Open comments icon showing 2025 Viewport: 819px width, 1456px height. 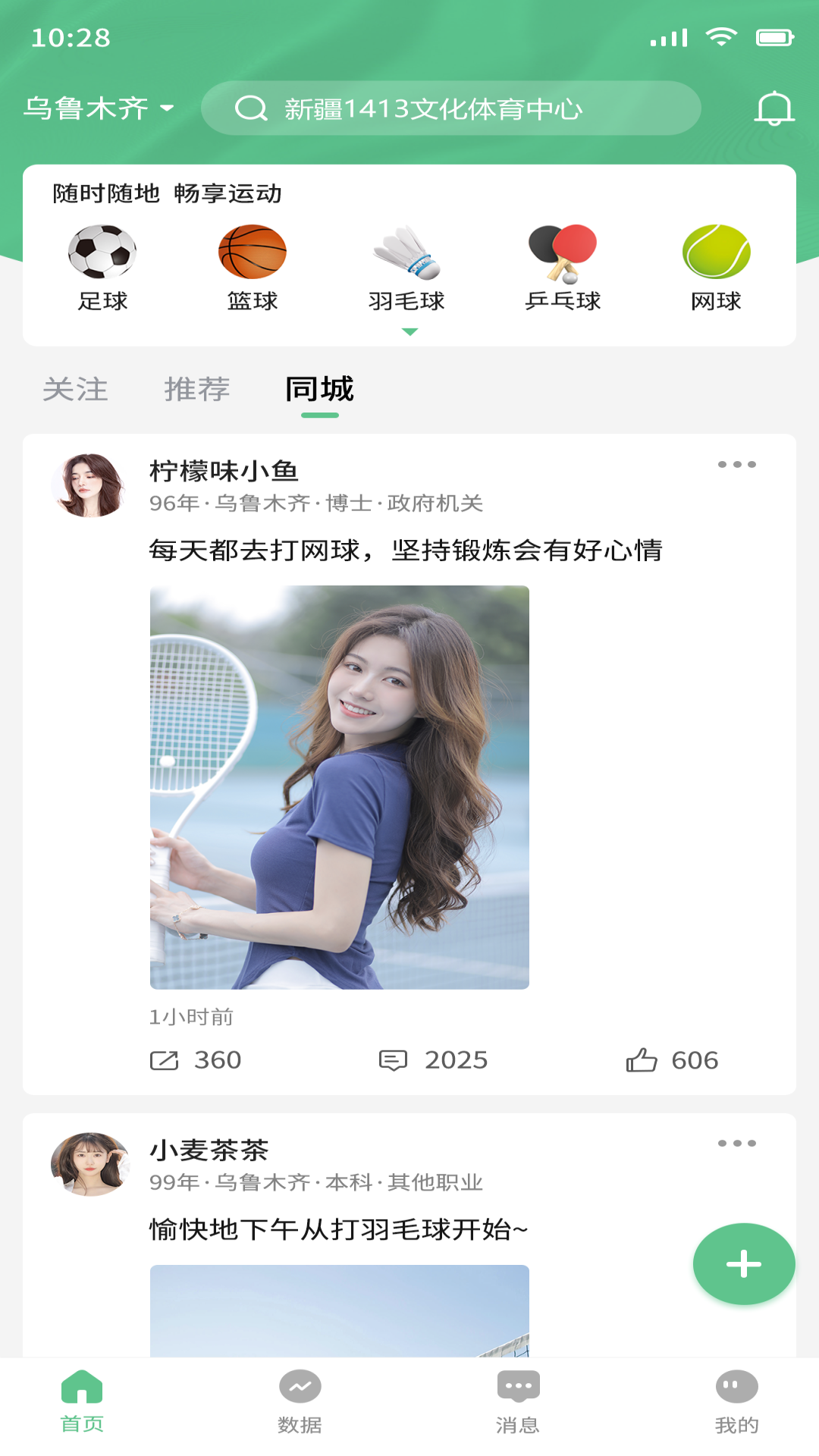coord(394,1061)
